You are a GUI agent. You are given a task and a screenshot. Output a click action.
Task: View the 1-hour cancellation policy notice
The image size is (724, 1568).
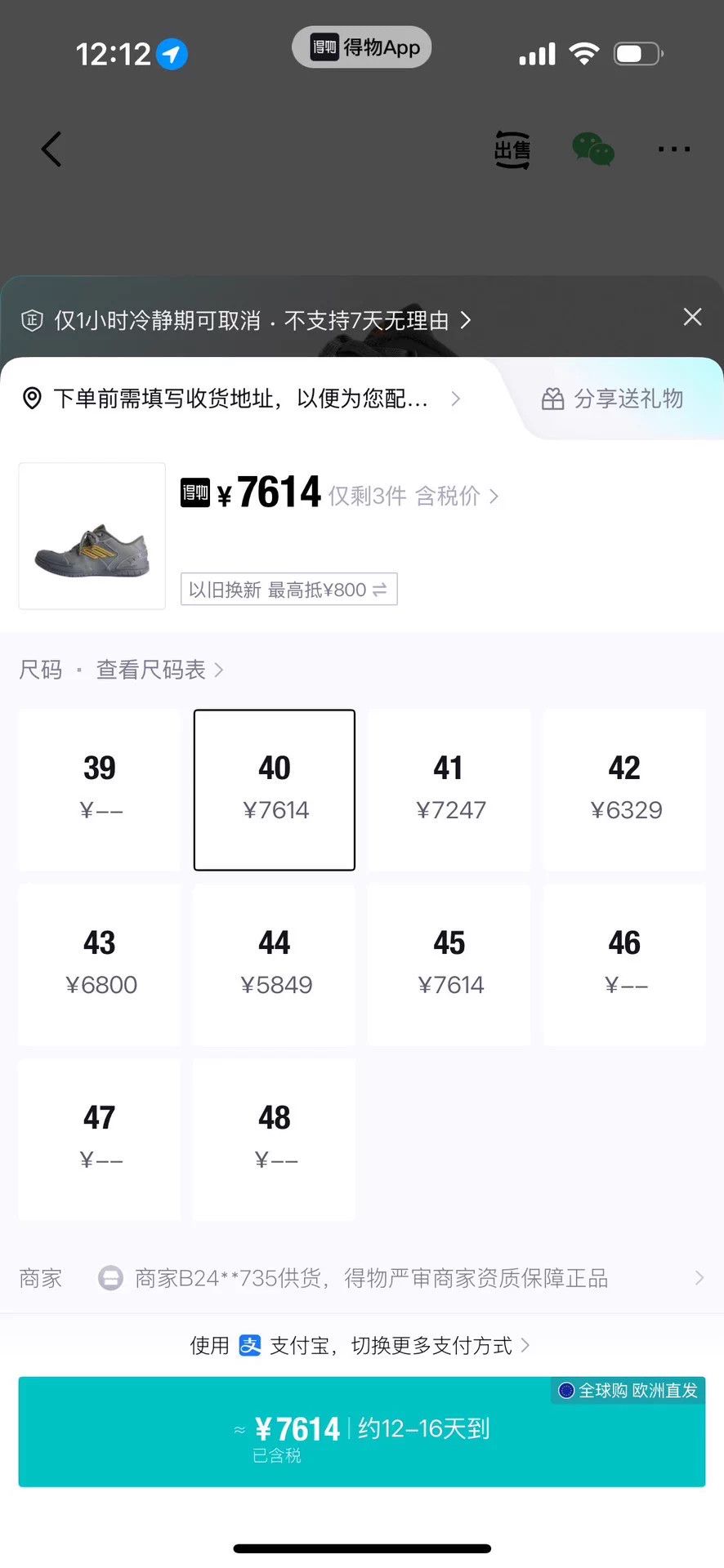point(246,320)
